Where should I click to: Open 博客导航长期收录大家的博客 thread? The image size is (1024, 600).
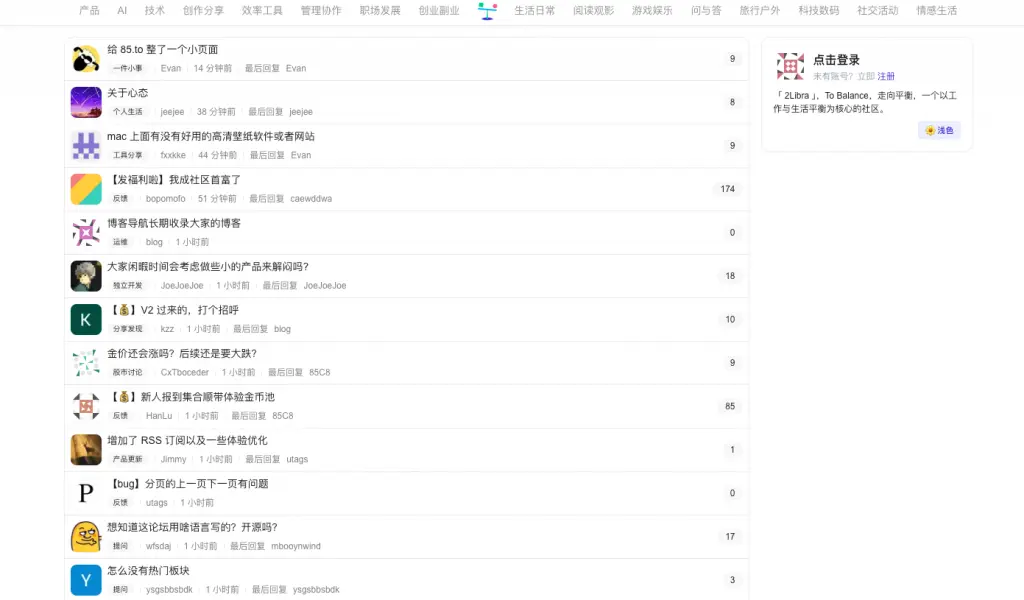(174, 223)
